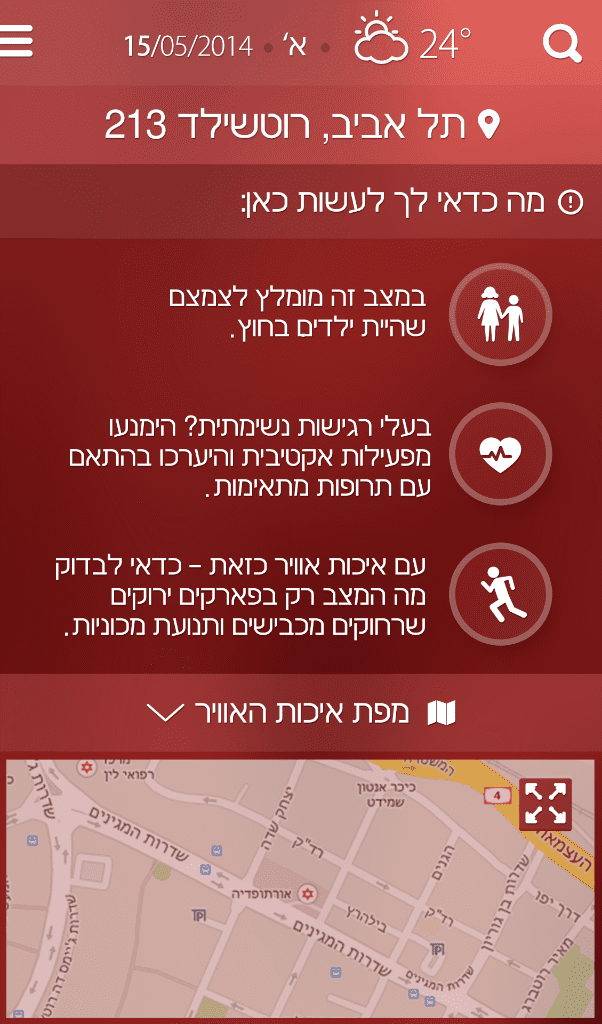Tap the heart health recommendation icon

[x=501, y=454]
